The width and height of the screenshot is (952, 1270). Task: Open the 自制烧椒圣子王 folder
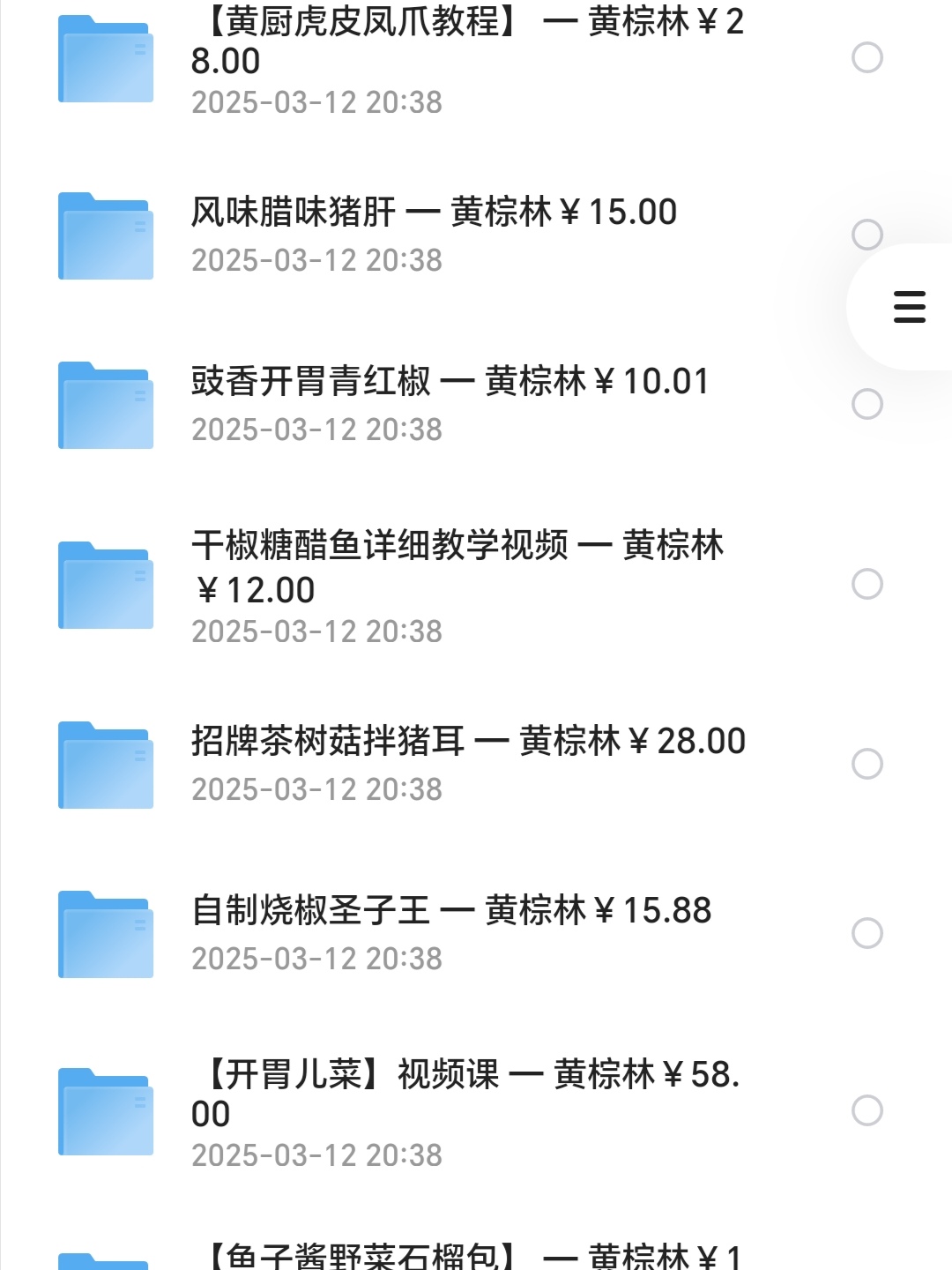pos(450,911)
